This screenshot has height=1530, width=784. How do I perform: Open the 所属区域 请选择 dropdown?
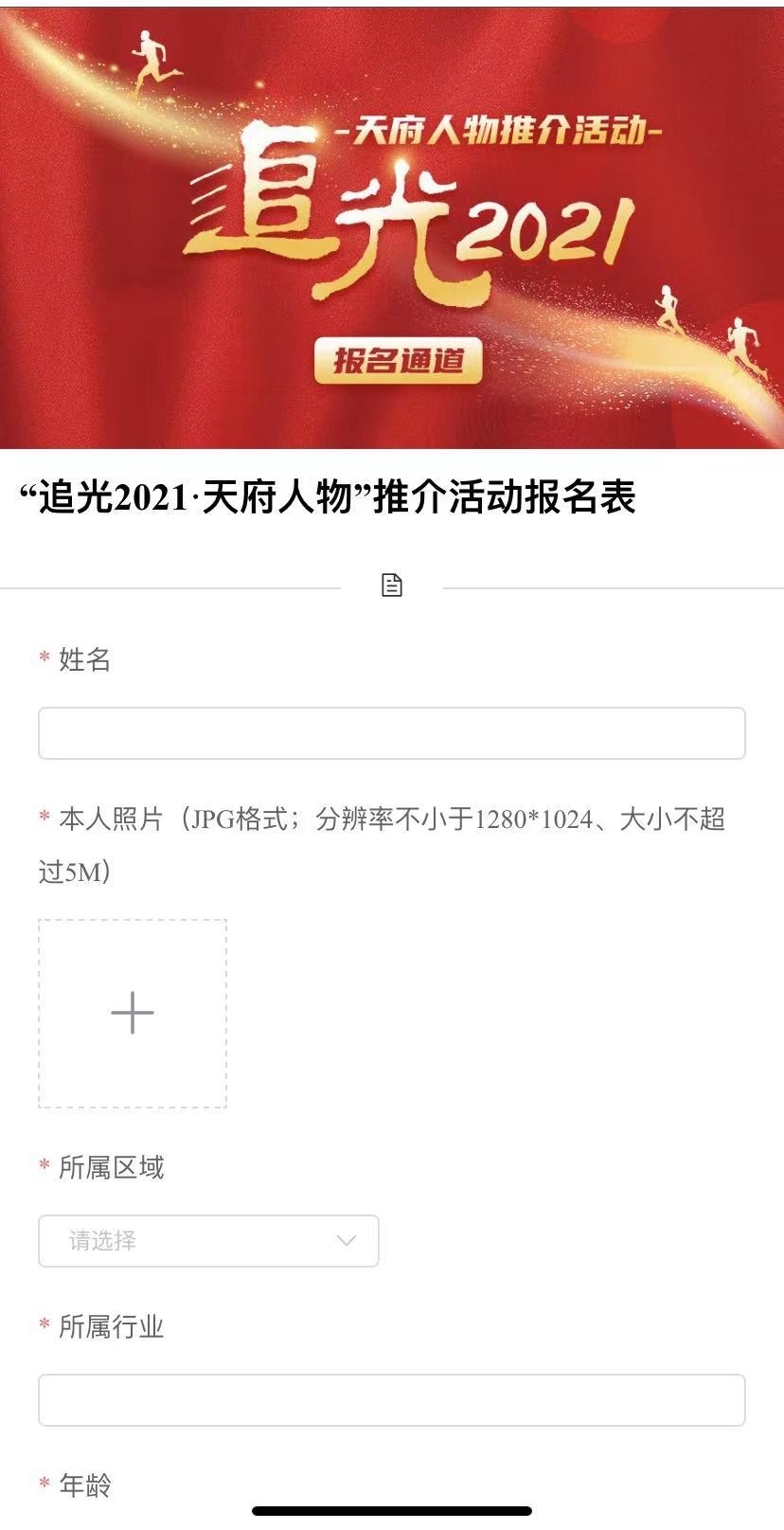coord(208,1240)
